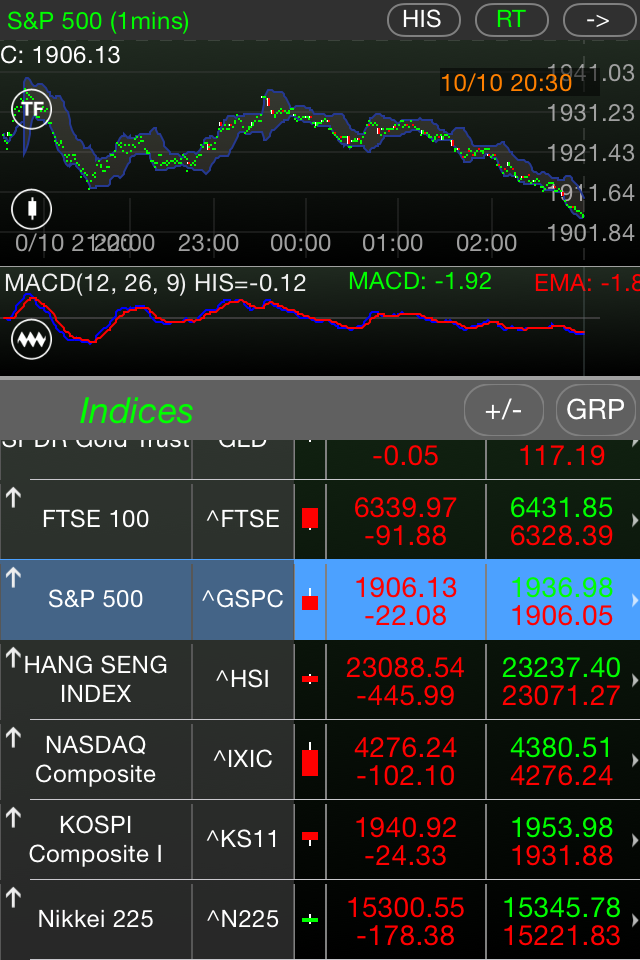Change chart type with candlestick icon

tap(31, 208)
